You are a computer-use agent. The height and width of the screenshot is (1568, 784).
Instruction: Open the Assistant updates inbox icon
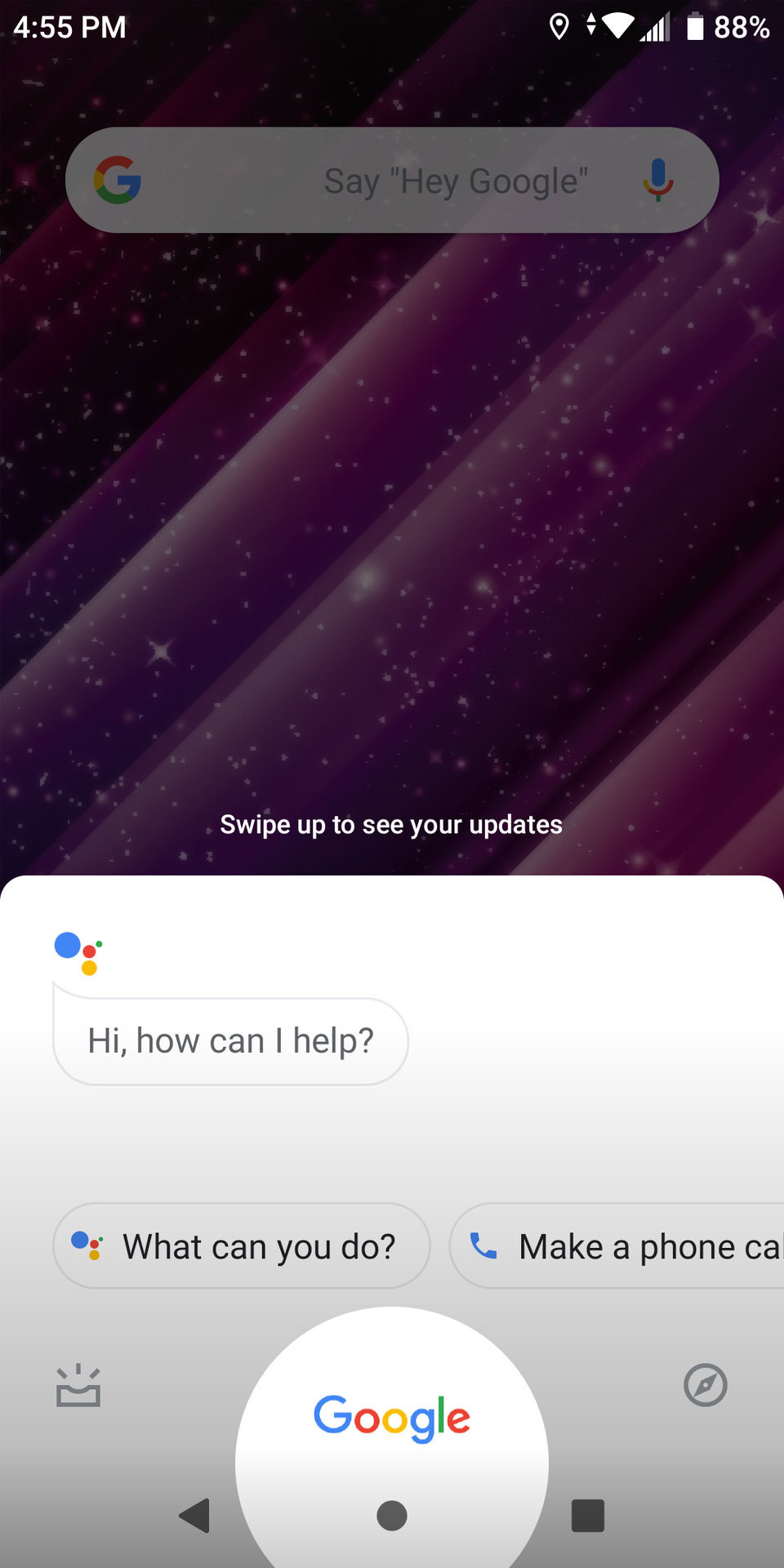pyautogui.click(x=78, y=1386)
